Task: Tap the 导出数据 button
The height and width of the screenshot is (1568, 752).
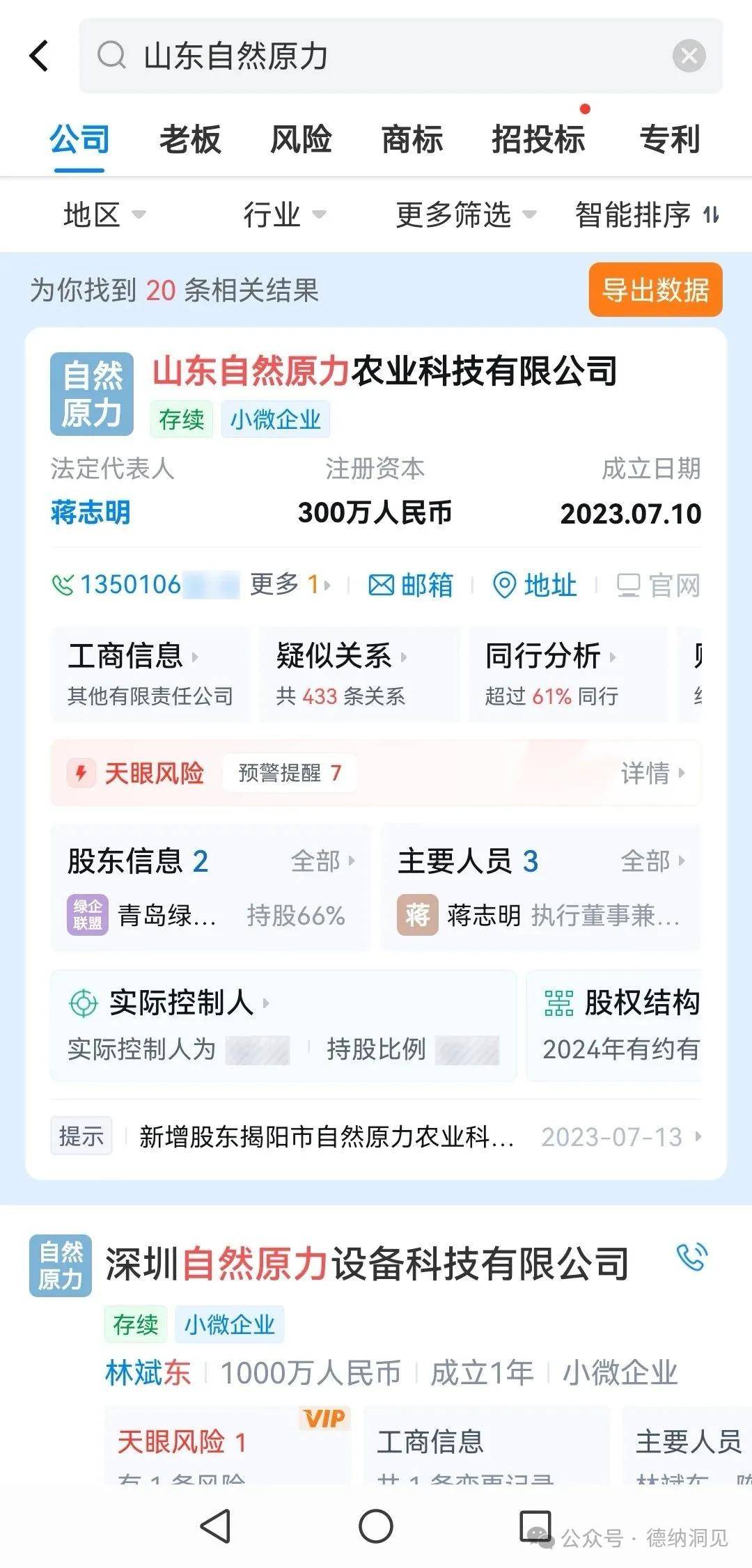Action: [655, 290]
